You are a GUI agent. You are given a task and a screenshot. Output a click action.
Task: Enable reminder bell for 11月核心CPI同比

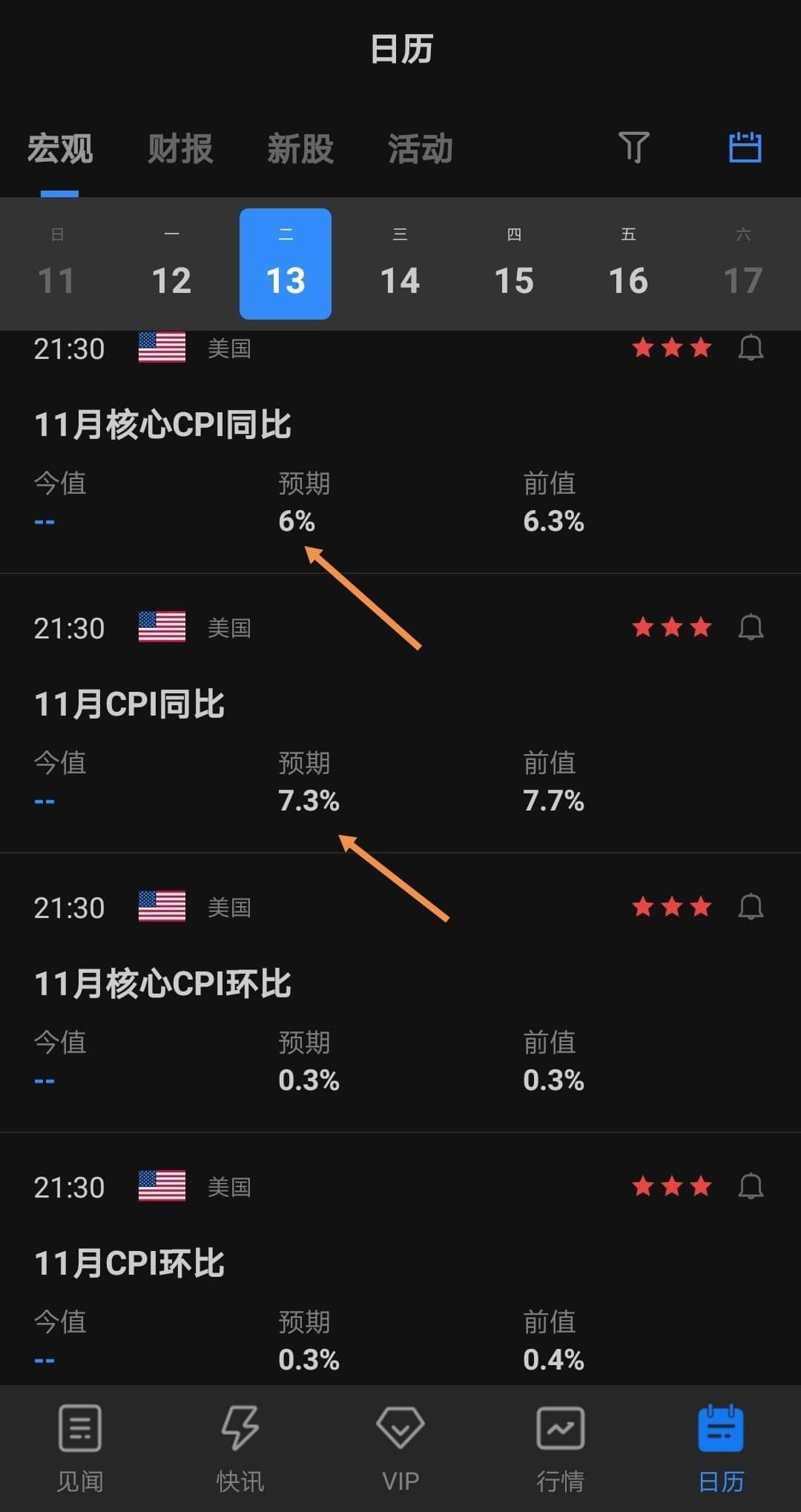pos(751,348)
